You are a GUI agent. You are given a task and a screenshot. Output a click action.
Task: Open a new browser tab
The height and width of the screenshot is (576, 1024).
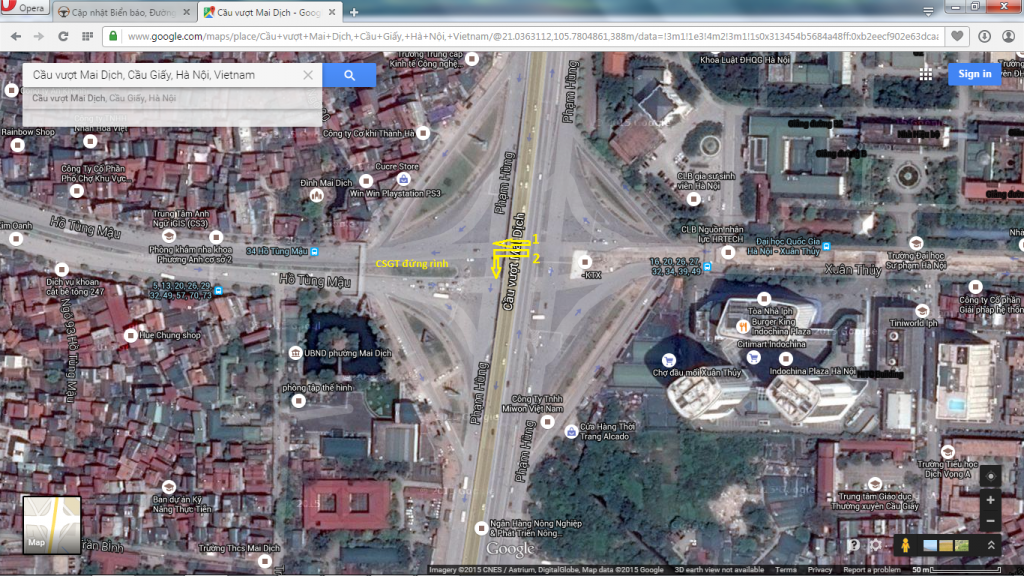point(354,12)
